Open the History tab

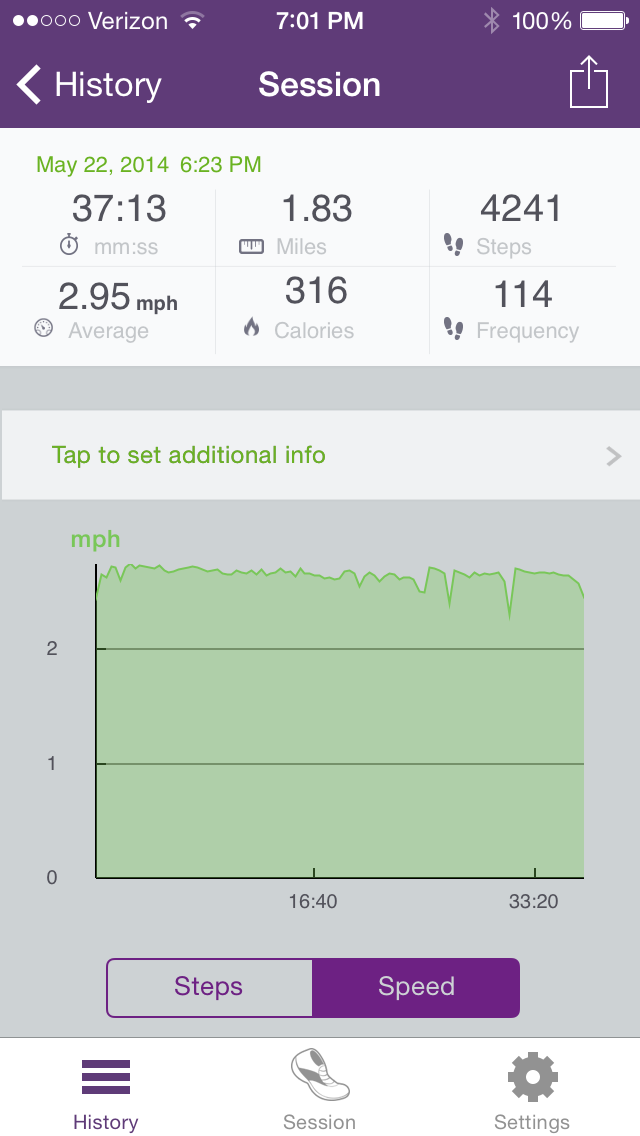(105, 1092)
